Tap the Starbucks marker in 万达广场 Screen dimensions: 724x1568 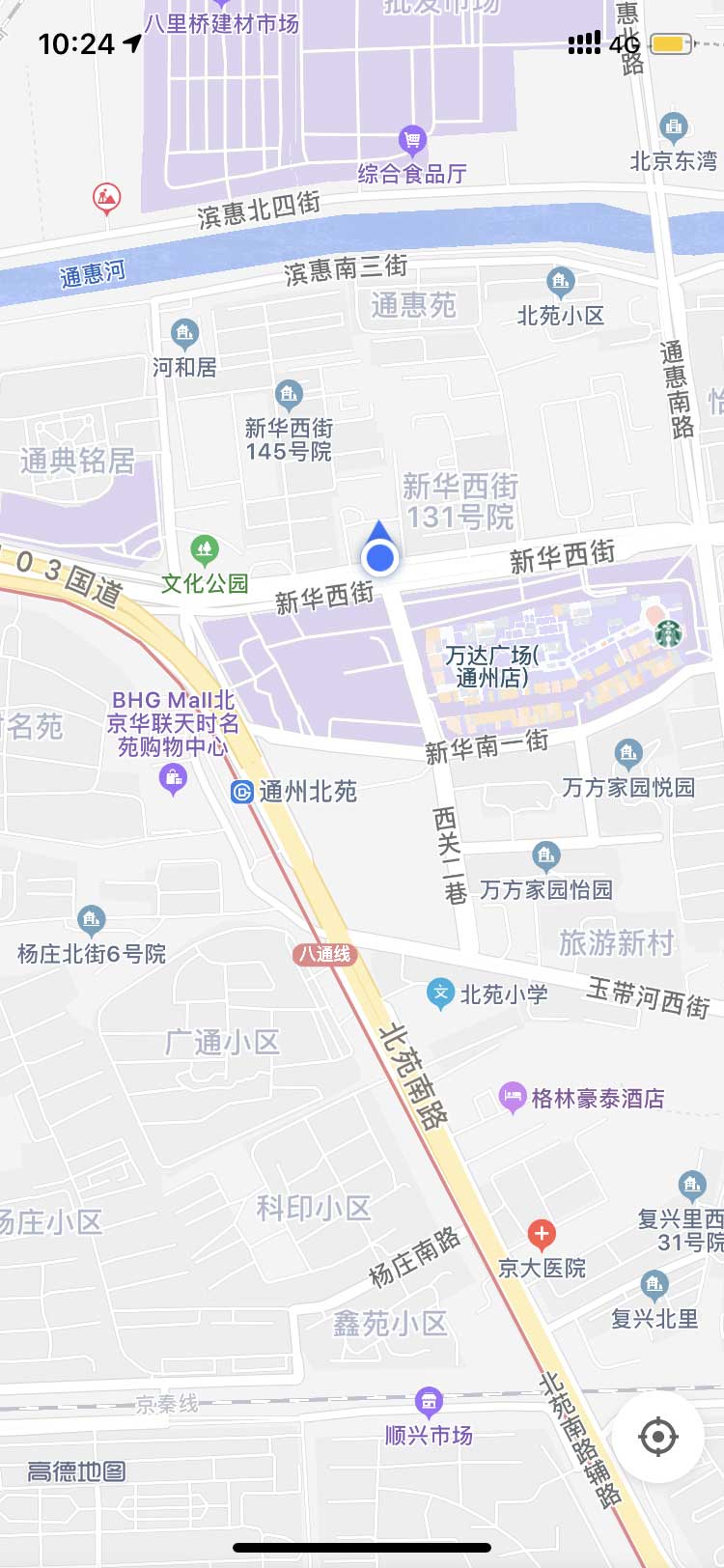[669, 633]
